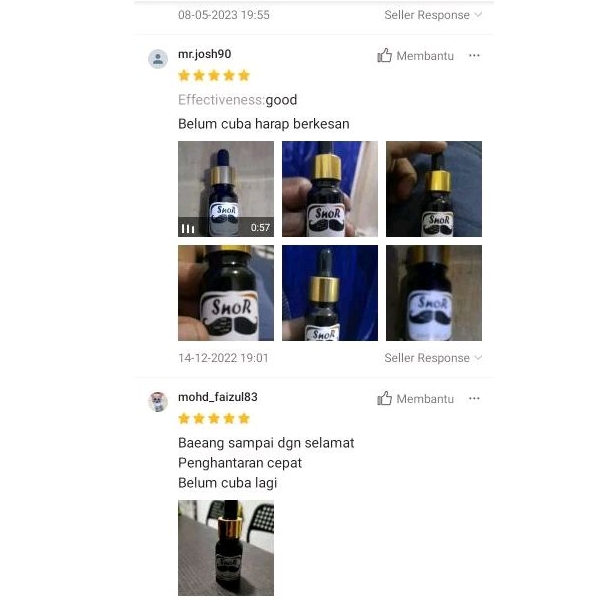Open blue background photo in mr.josh90's second row
This screenshot has width=602, height=602.
point(330,293)
